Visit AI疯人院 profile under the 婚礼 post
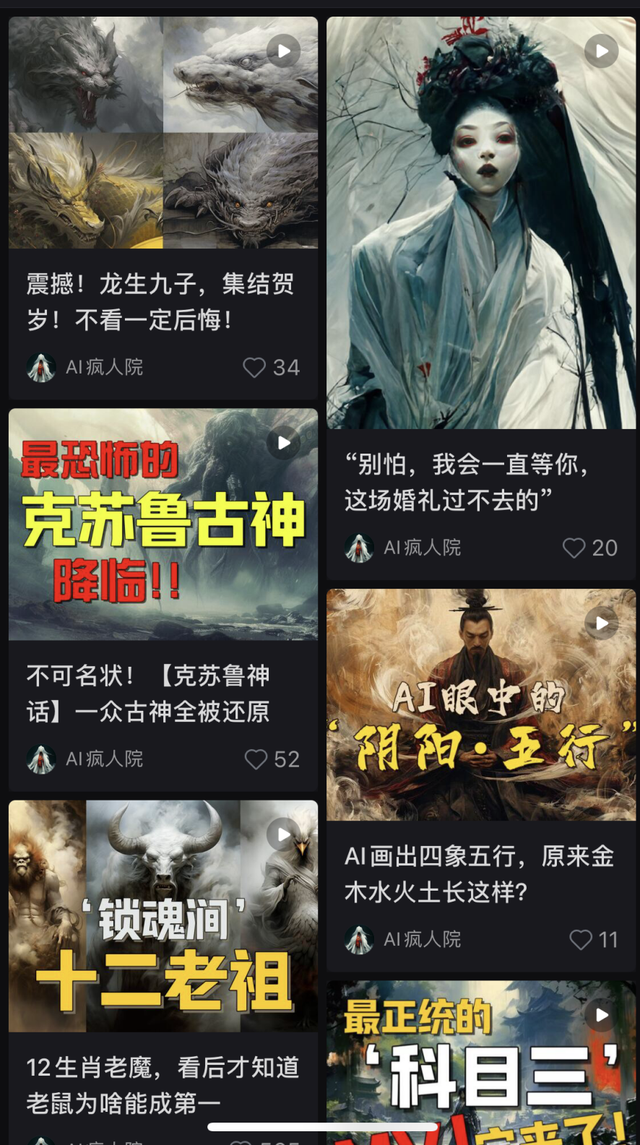 pos(404,548)
